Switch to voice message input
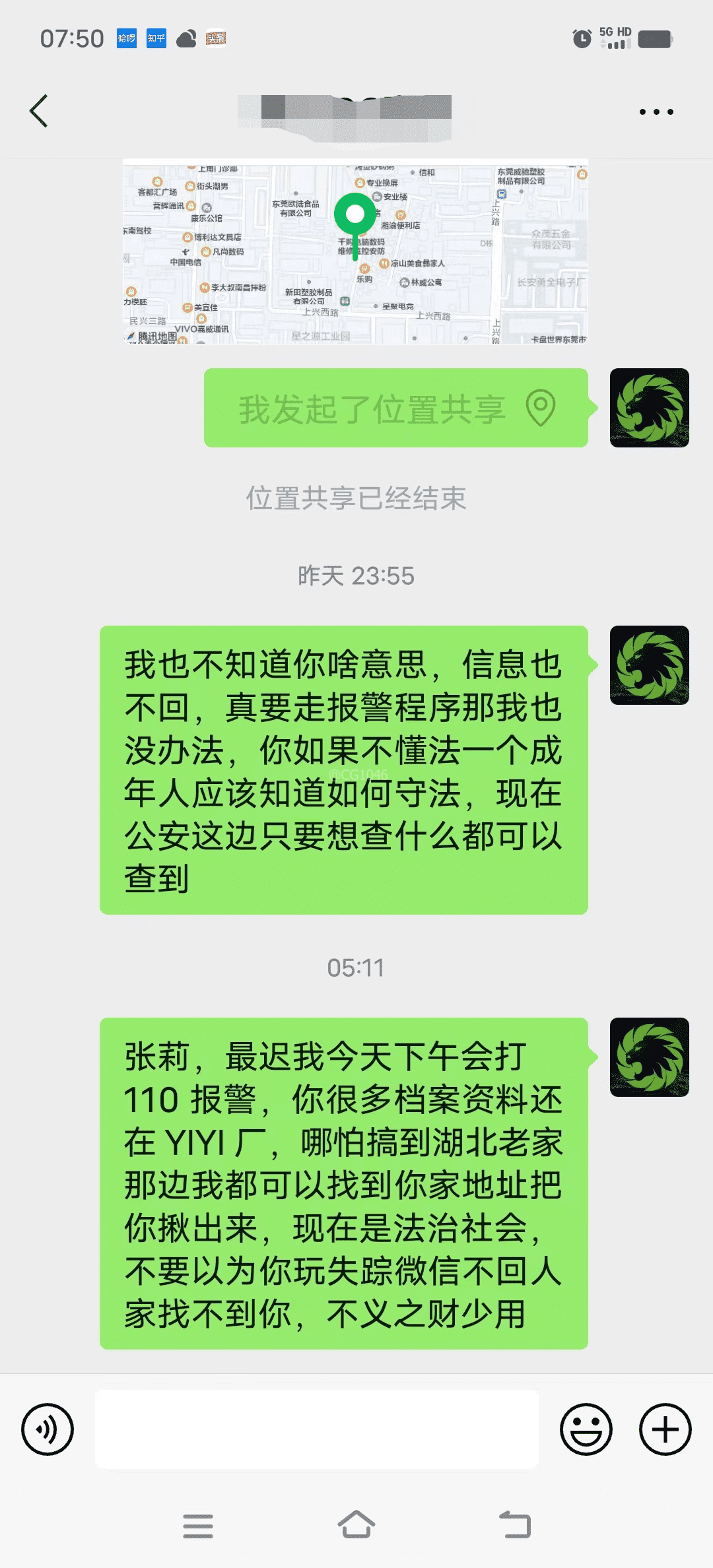Image resolution: width=713 pixels, height=1568 pixels. 48,1429
